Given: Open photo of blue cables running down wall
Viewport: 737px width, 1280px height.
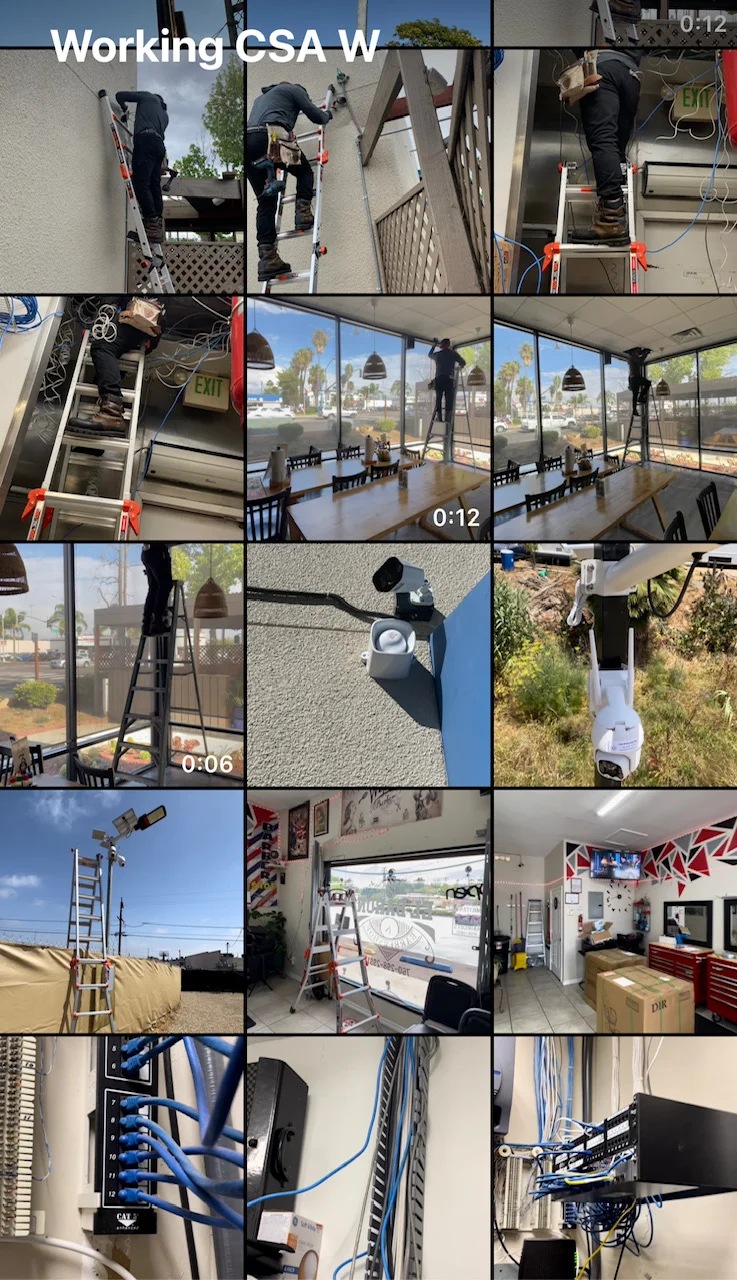Looking at the screenshot, I should click(368, 1158).
